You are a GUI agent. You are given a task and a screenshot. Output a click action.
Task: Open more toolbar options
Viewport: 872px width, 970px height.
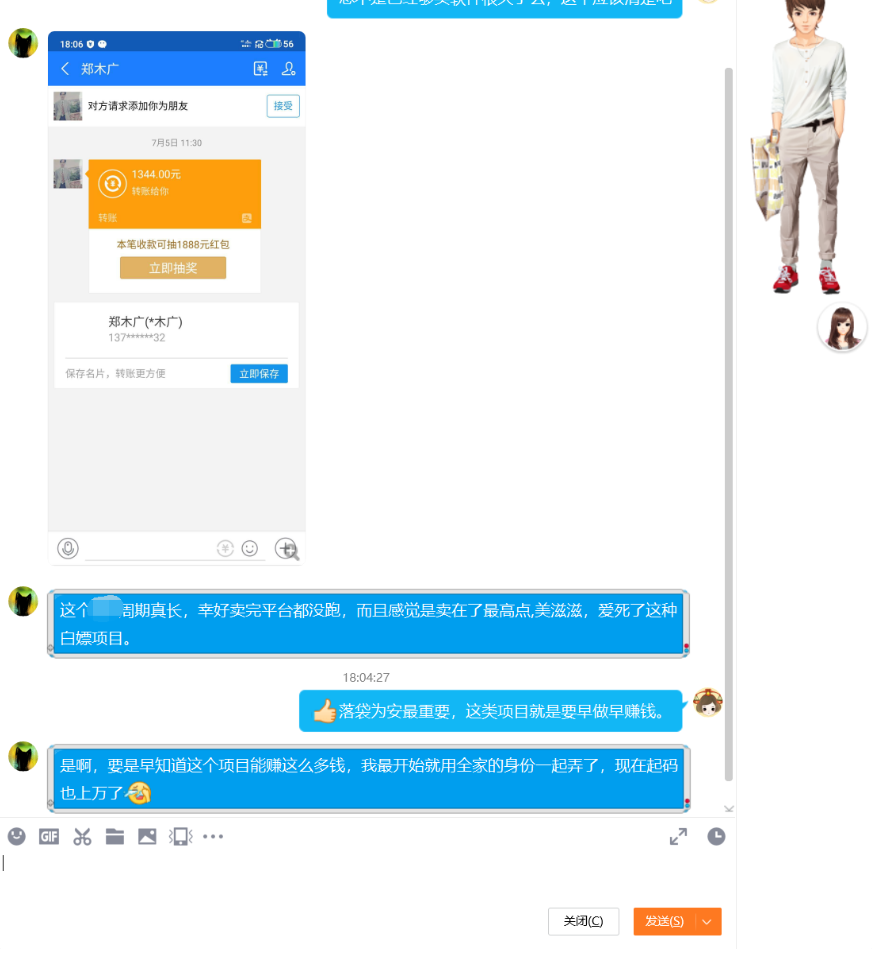213,836
